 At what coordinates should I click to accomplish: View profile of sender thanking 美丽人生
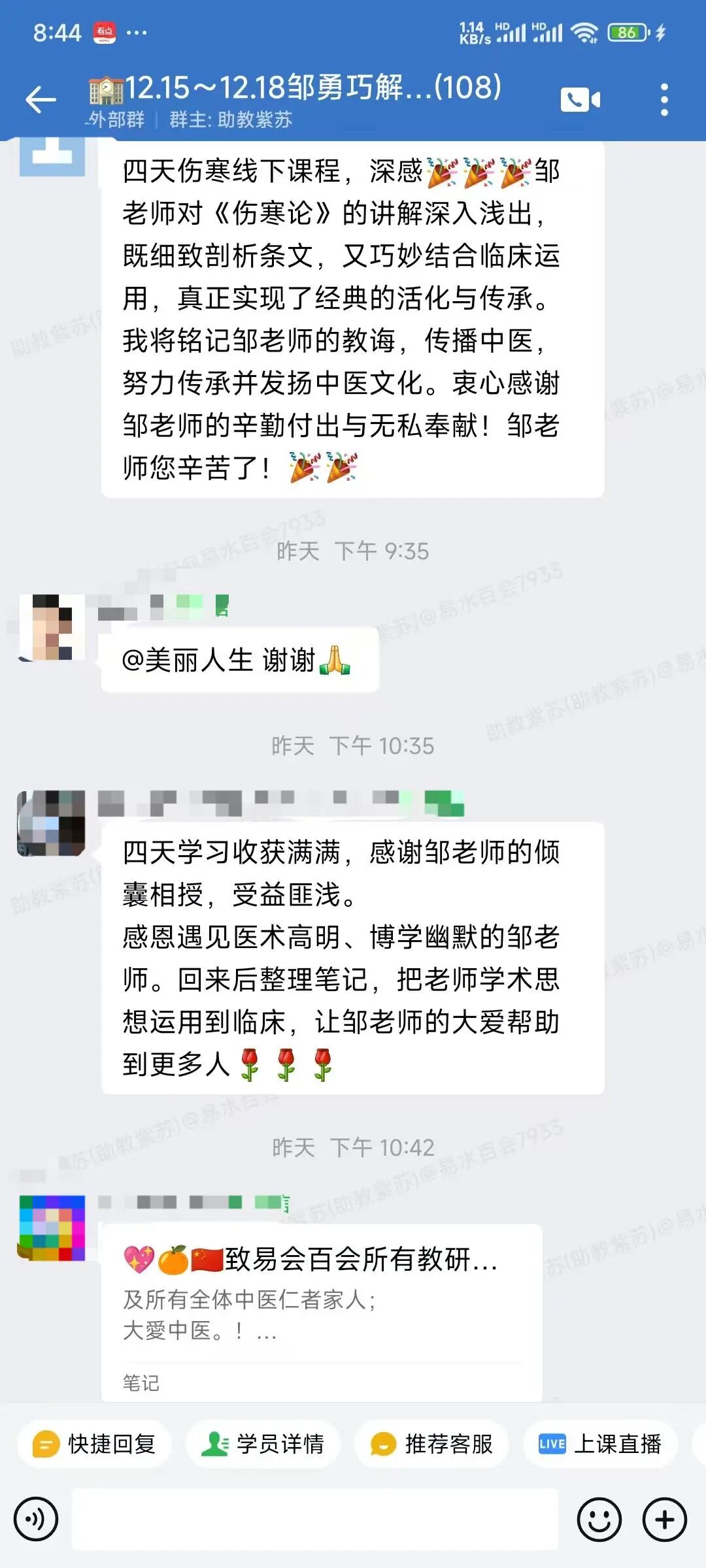52,627
